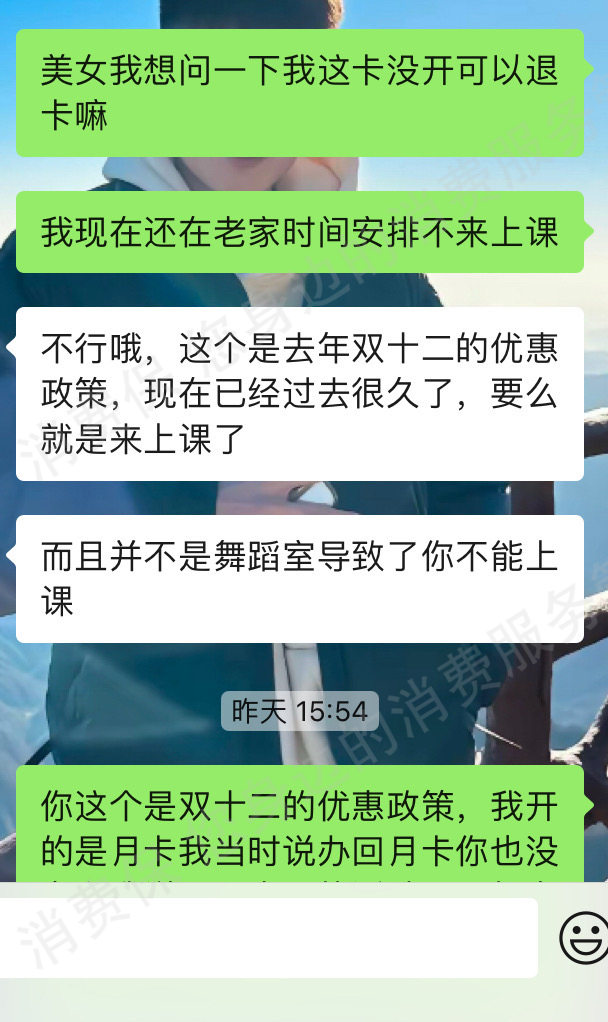Tap the message input field

268,938
